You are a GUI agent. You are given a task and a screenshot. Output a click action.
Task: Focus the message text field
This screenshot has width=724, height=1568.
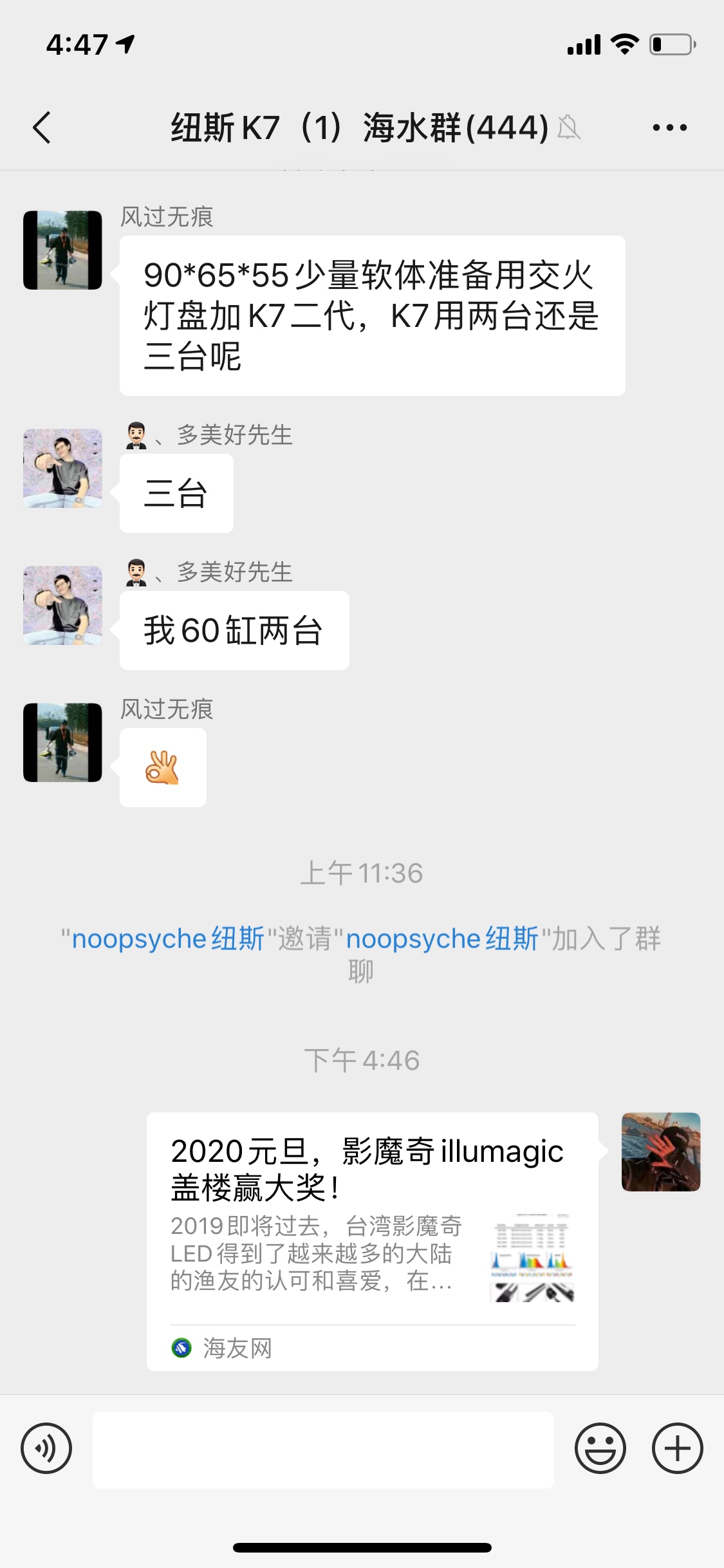point(323,1450)
